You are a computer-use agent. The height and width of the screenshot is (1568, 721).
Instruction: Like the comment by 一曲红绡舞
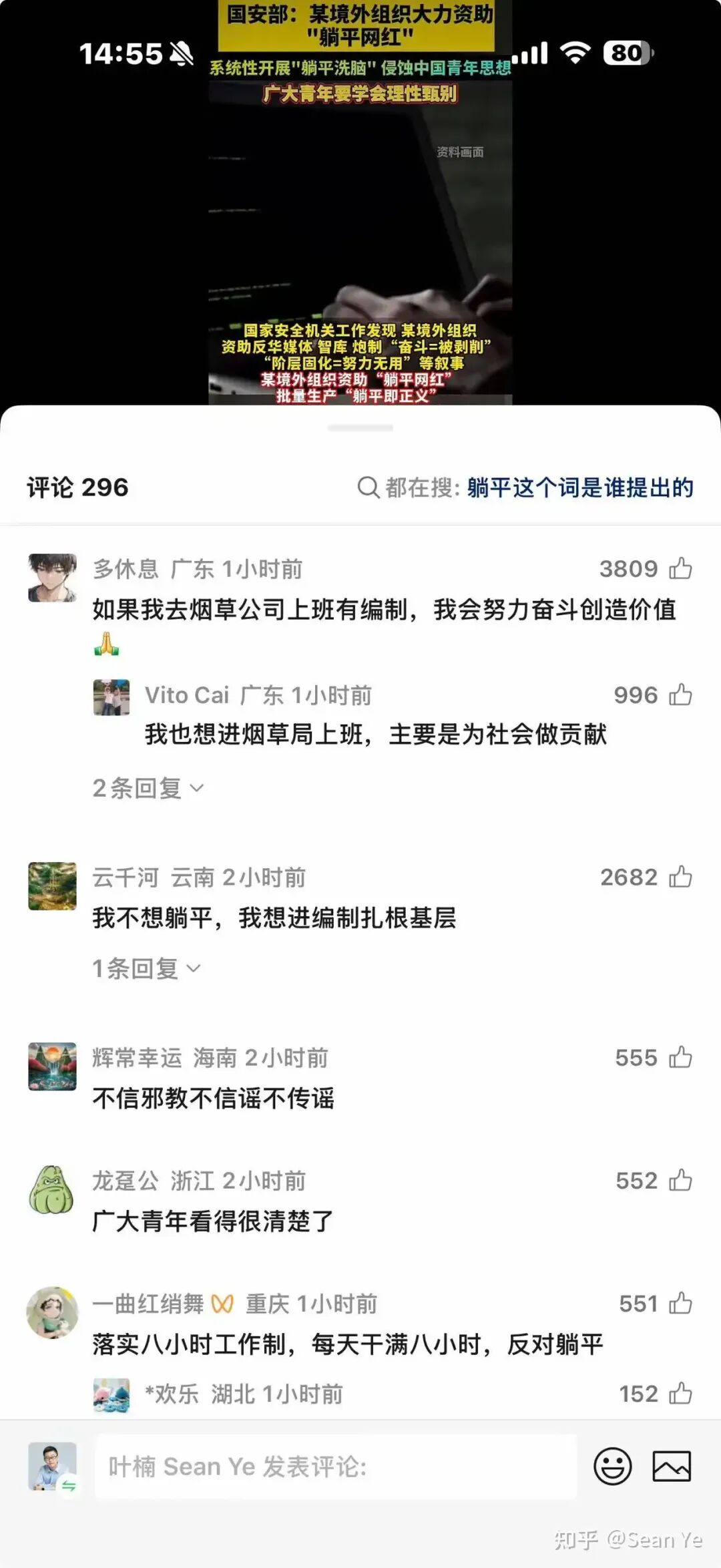(680, 1304)
